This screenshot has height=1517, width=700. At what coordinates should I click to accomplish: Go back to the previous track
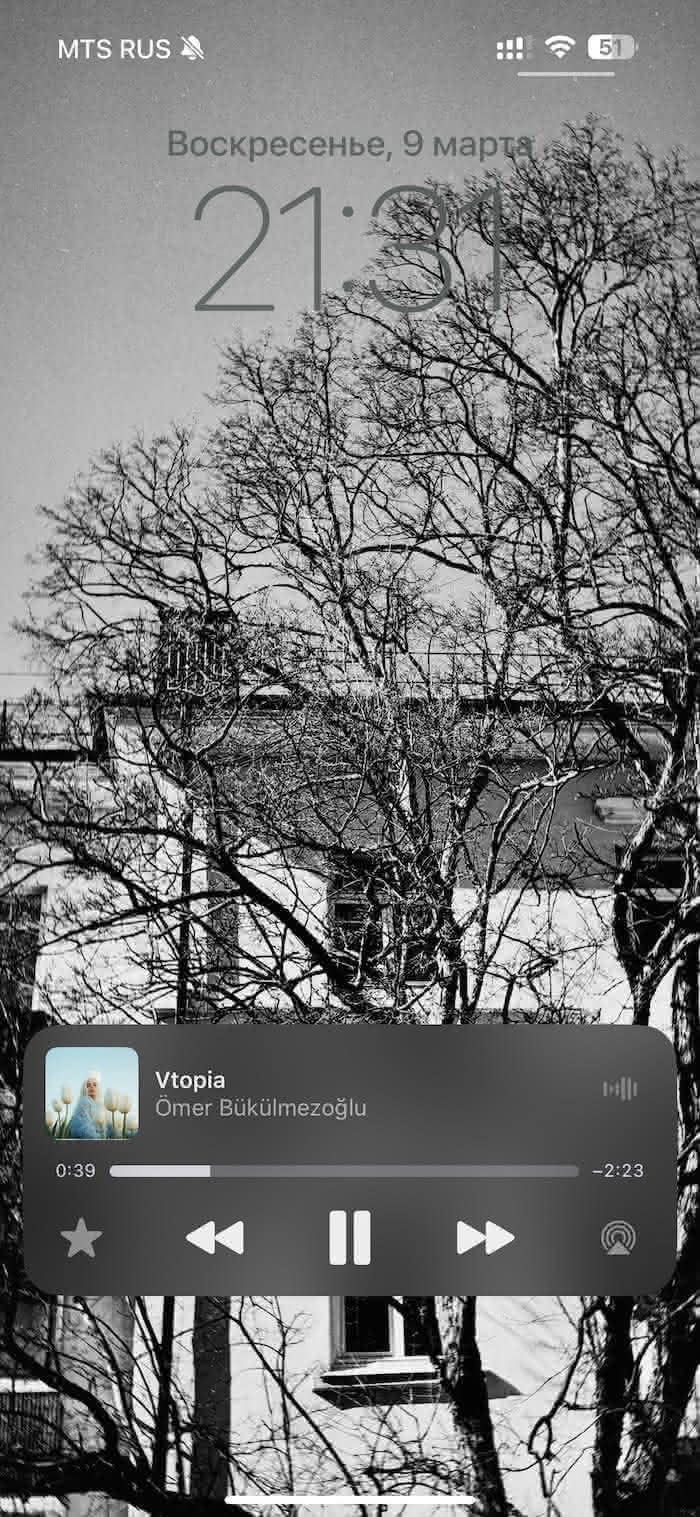(215, 1238)
